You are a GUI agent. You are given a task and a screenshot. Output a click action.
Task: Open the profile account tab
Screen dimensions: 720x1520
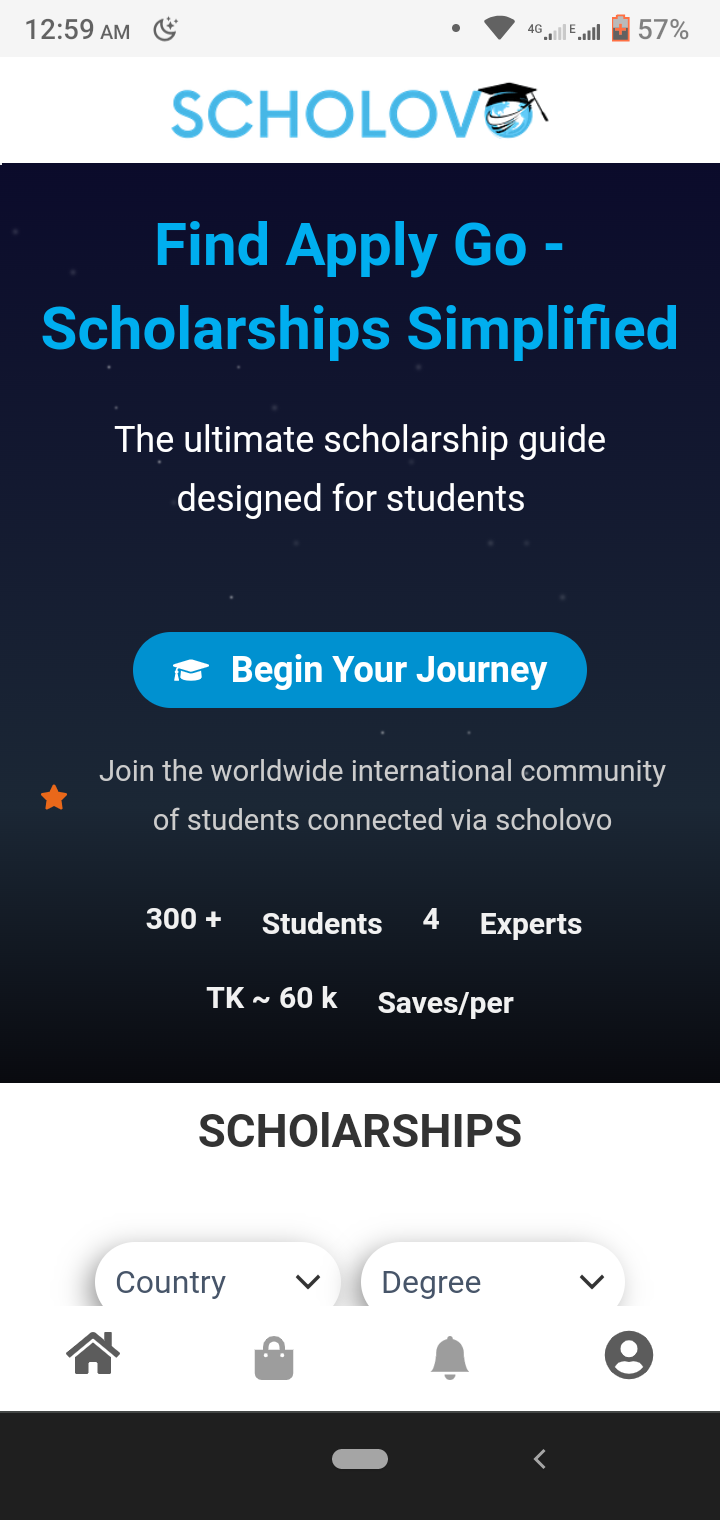(629, 1357)
